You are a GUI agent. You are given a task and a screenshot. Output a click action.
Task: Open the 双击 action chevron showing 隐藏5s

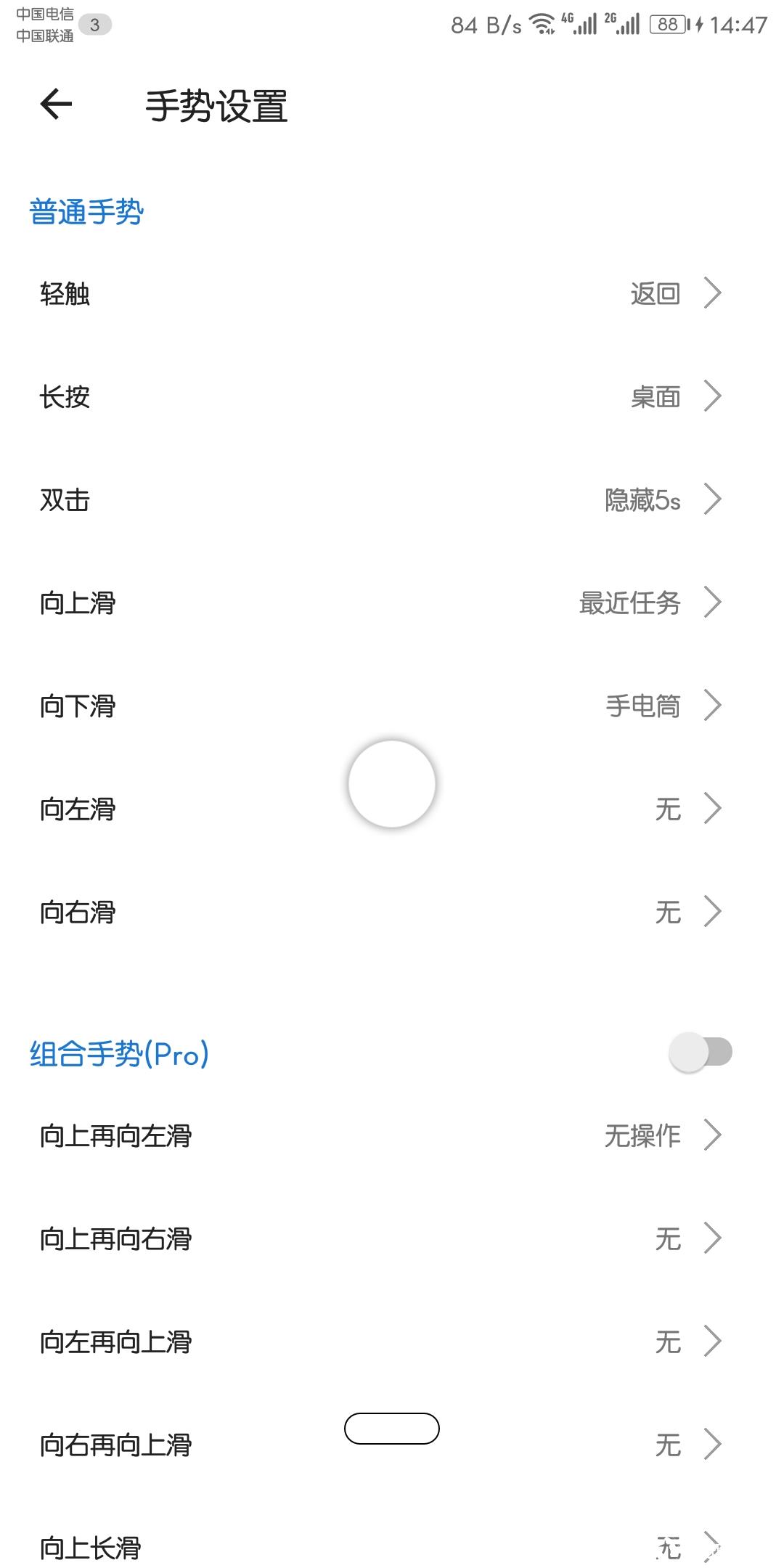pyautogui.click(x=714, y=499)
